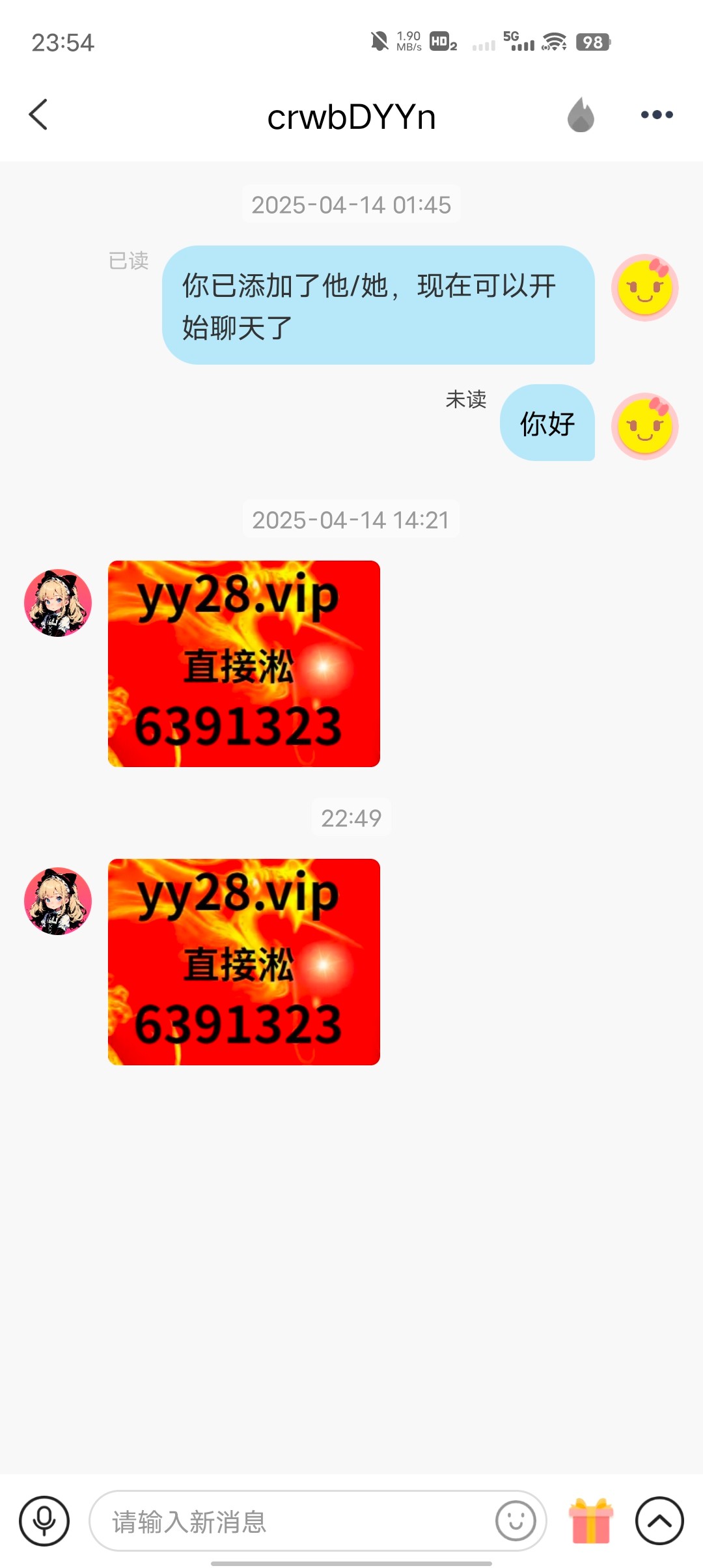The image size is (703, 1568).
Task: View crwbDYYn's avatar next to the 22:49 image
Action: pos(58,901)
